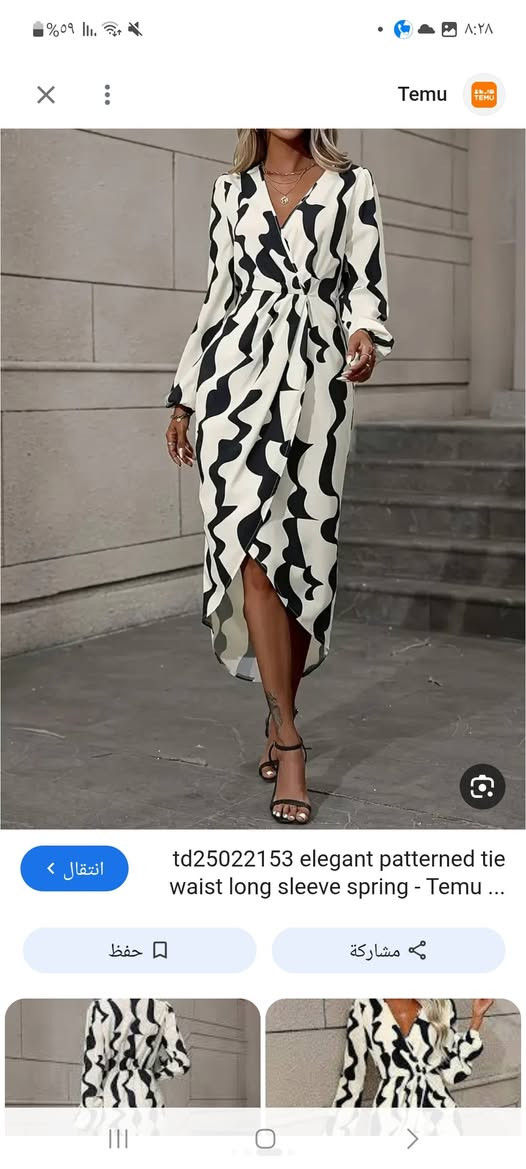
Task: Search this image with Google Lens icon
Action: pyautogui.click(x=482, y=787)
